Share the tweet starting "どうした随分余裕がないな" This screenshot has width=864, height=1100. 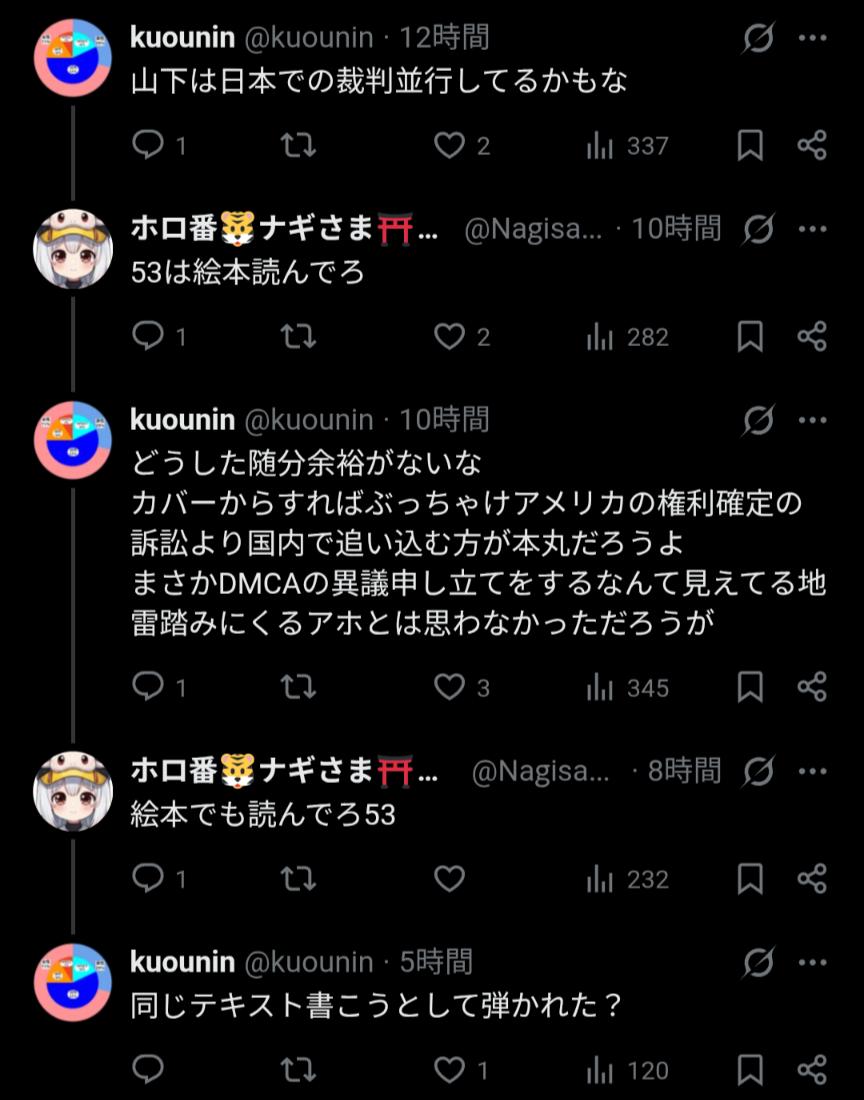(812, 687)
